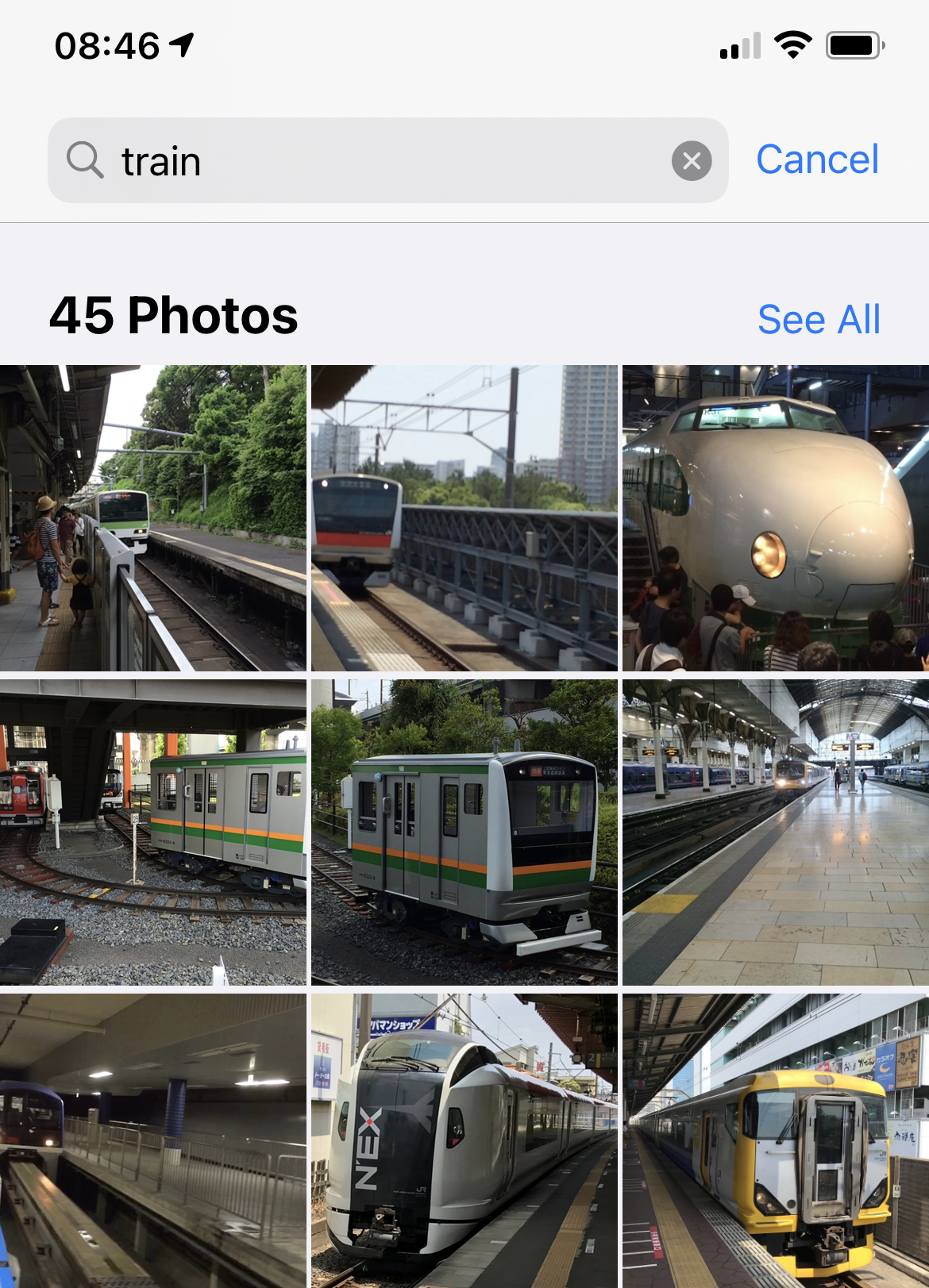Open See All for 45 Photos

click(819, 320)
